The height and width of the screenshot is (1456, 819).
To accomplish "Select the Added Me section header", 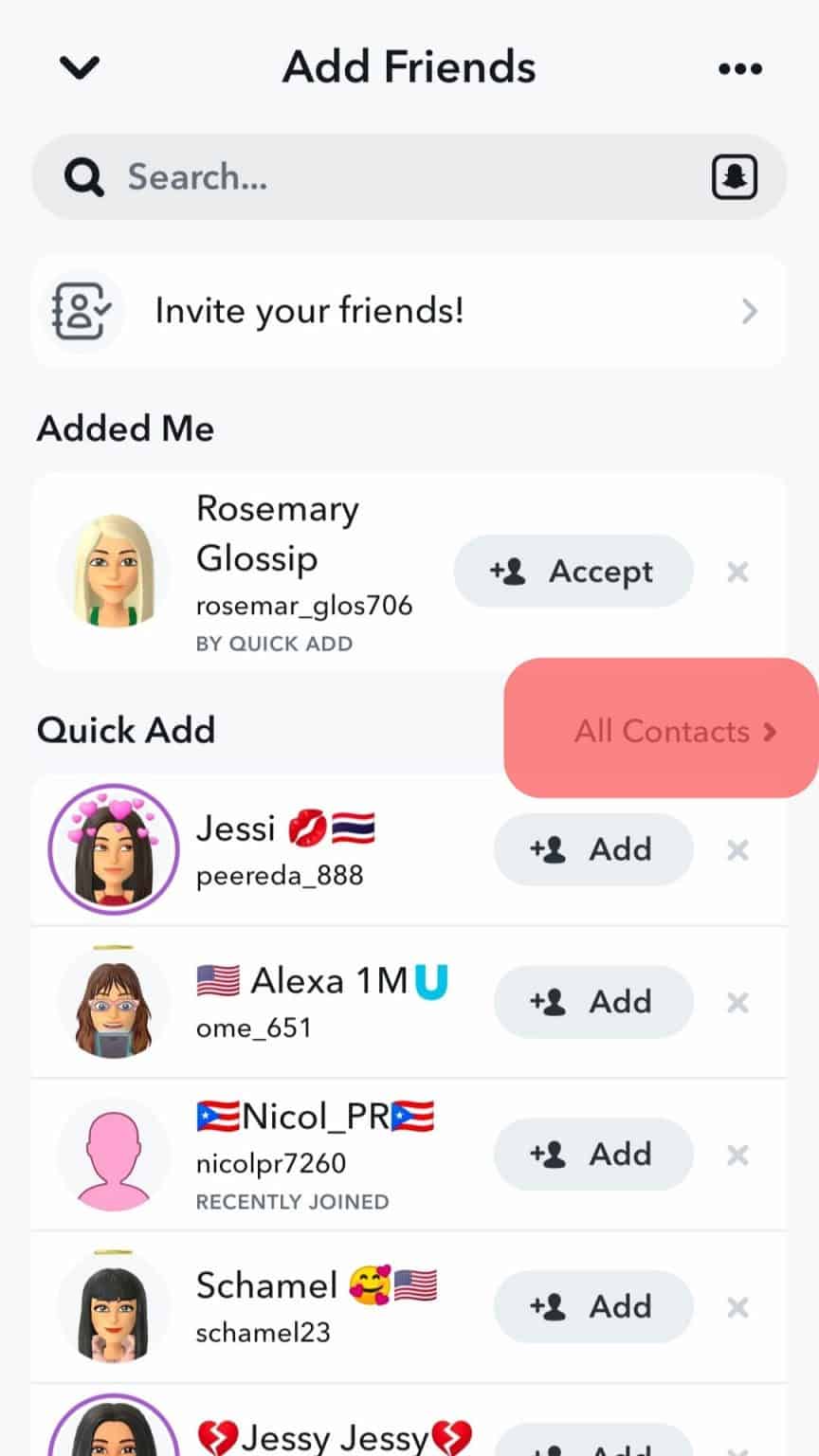I will point(124,428).
